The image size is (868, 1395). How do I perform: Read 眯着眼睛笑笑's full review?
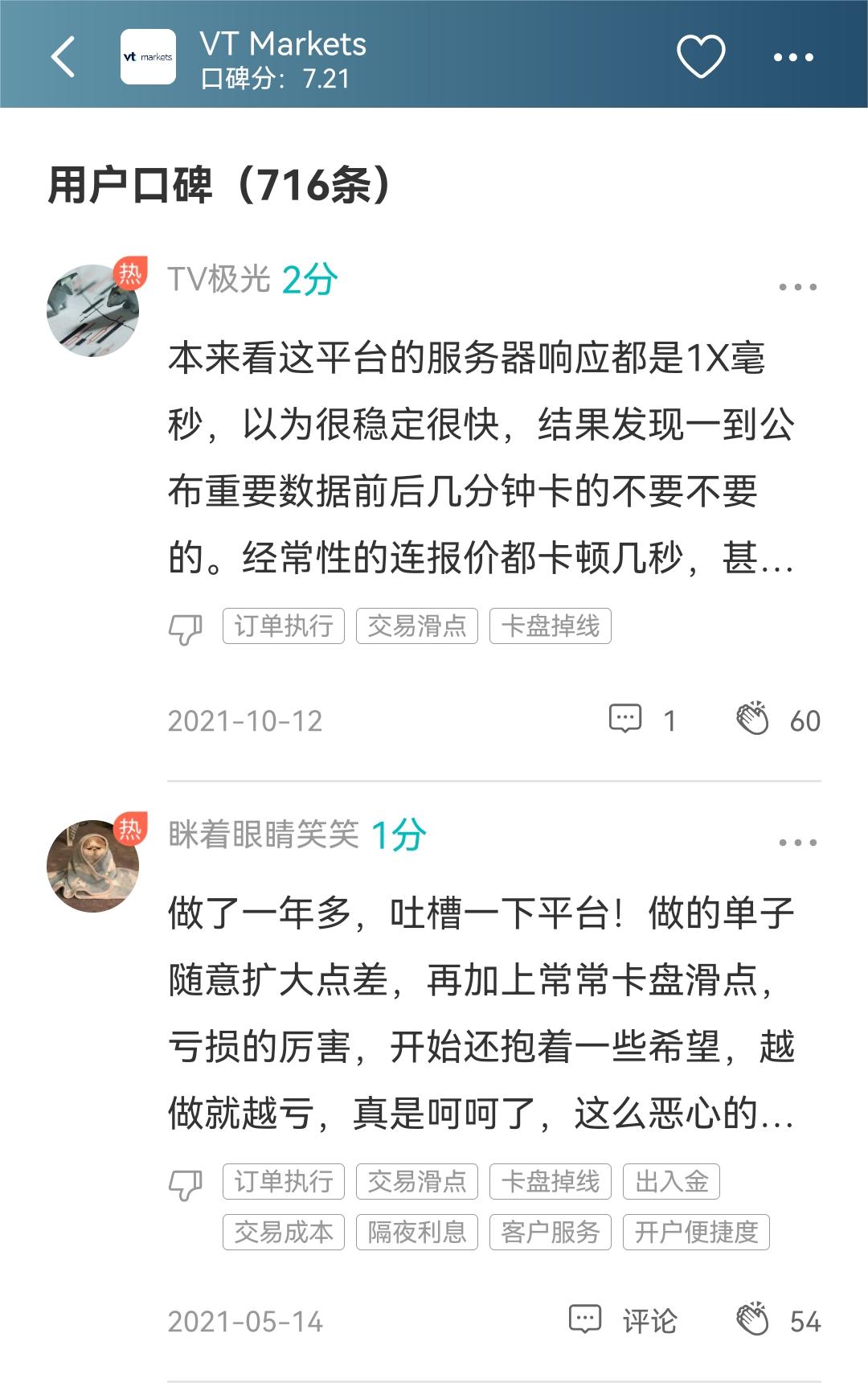pyautogui.click(x=481, y=1013)
